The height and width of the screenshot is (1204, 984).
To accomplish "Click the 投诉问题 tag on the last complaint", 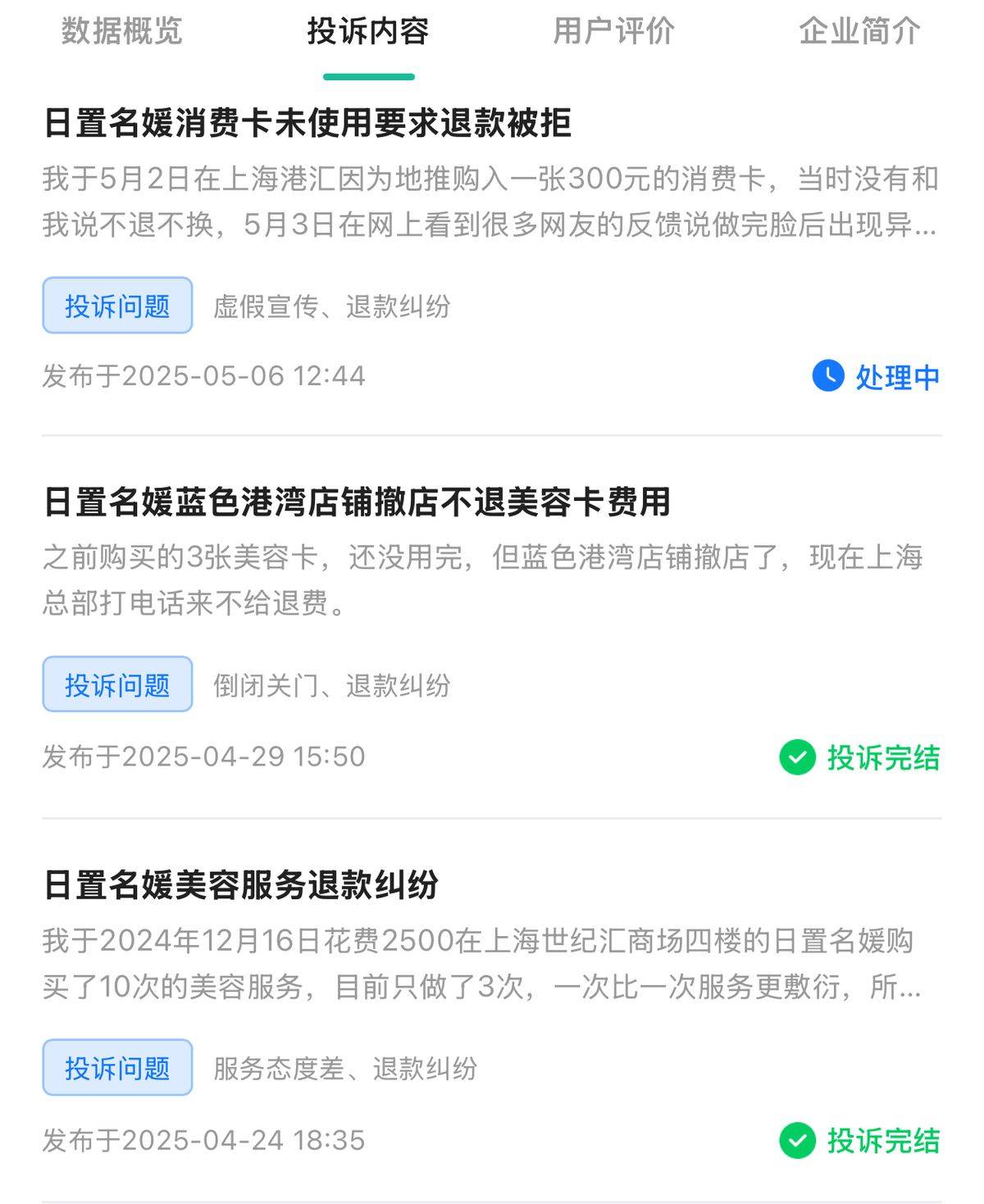I will click(x=117, y=1067).
